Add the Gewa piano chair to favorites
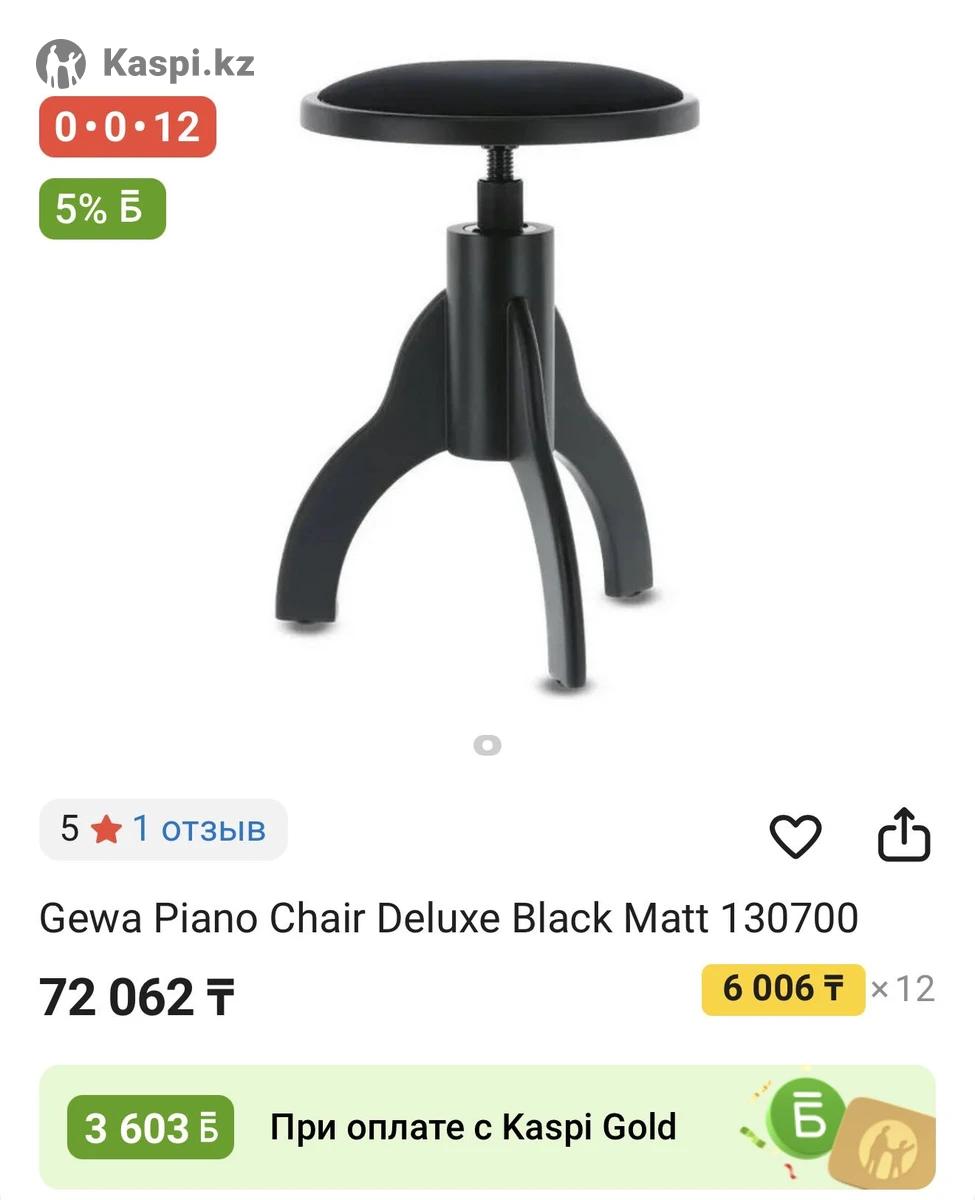 [795, 836]
